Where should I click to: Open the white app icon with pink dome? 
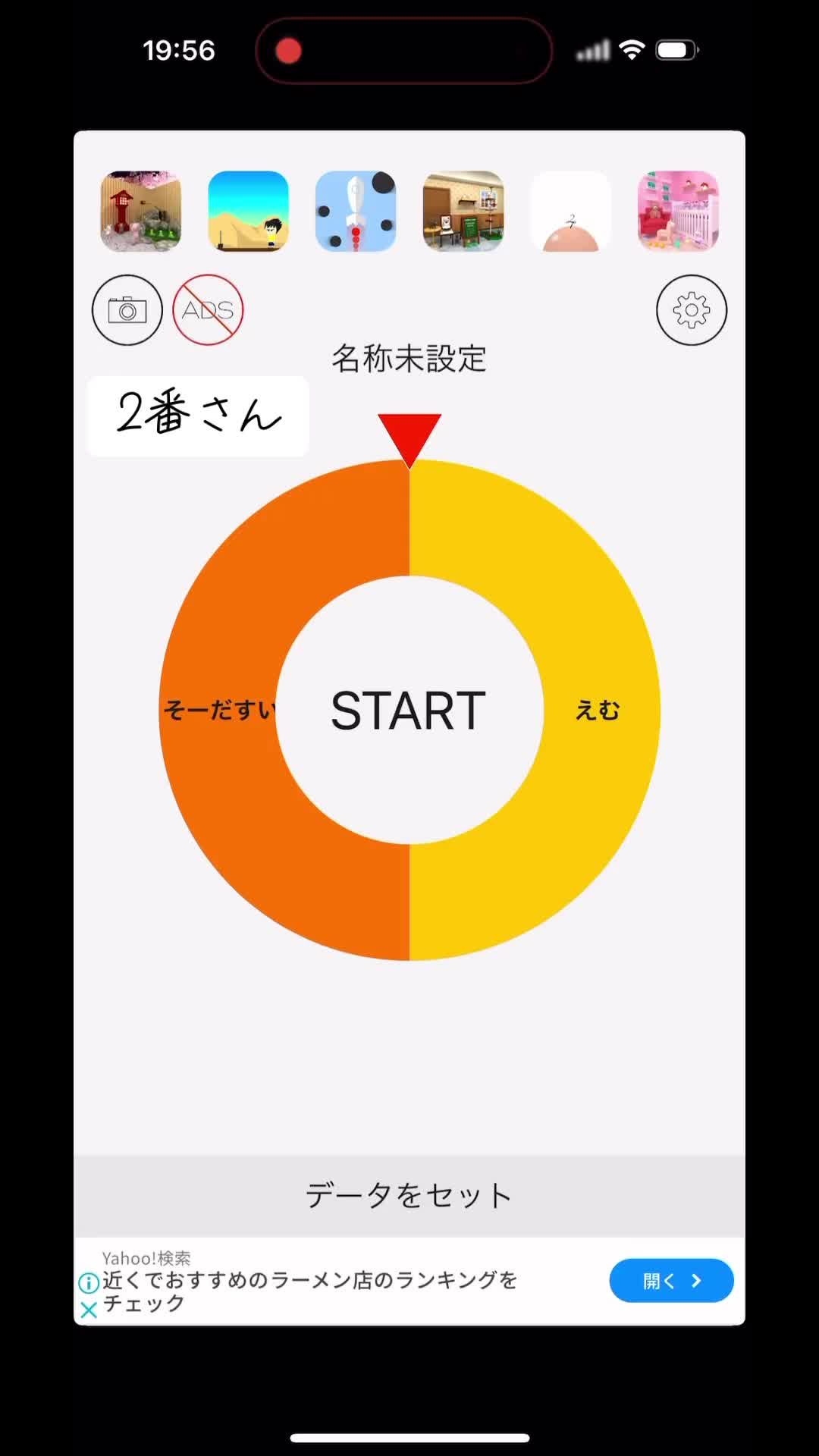point(571,212)
